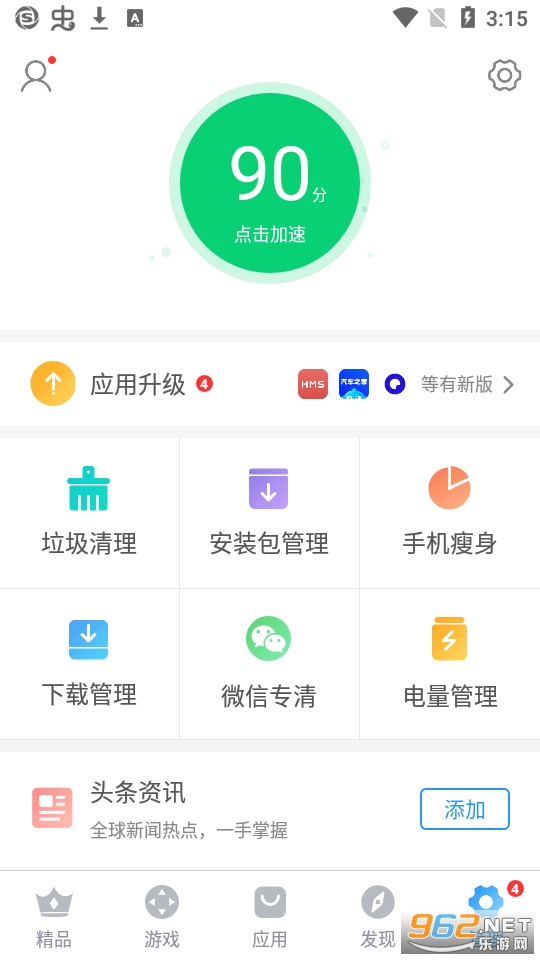Open the user profile icon

coord(37,75)
